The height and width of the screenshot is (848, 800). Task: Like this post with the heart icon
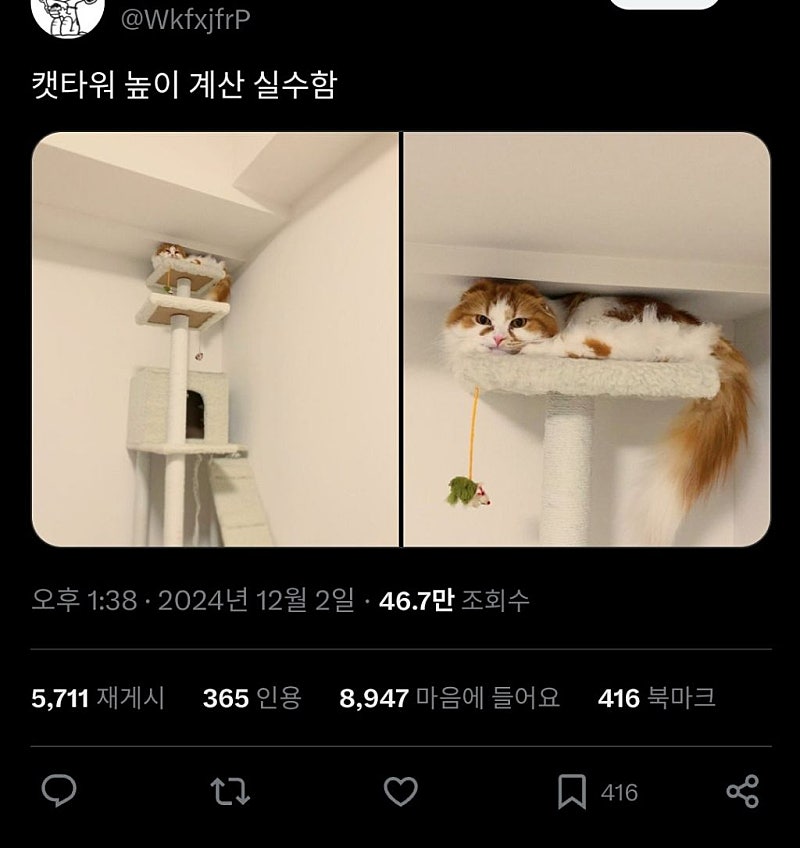(401, 792)
